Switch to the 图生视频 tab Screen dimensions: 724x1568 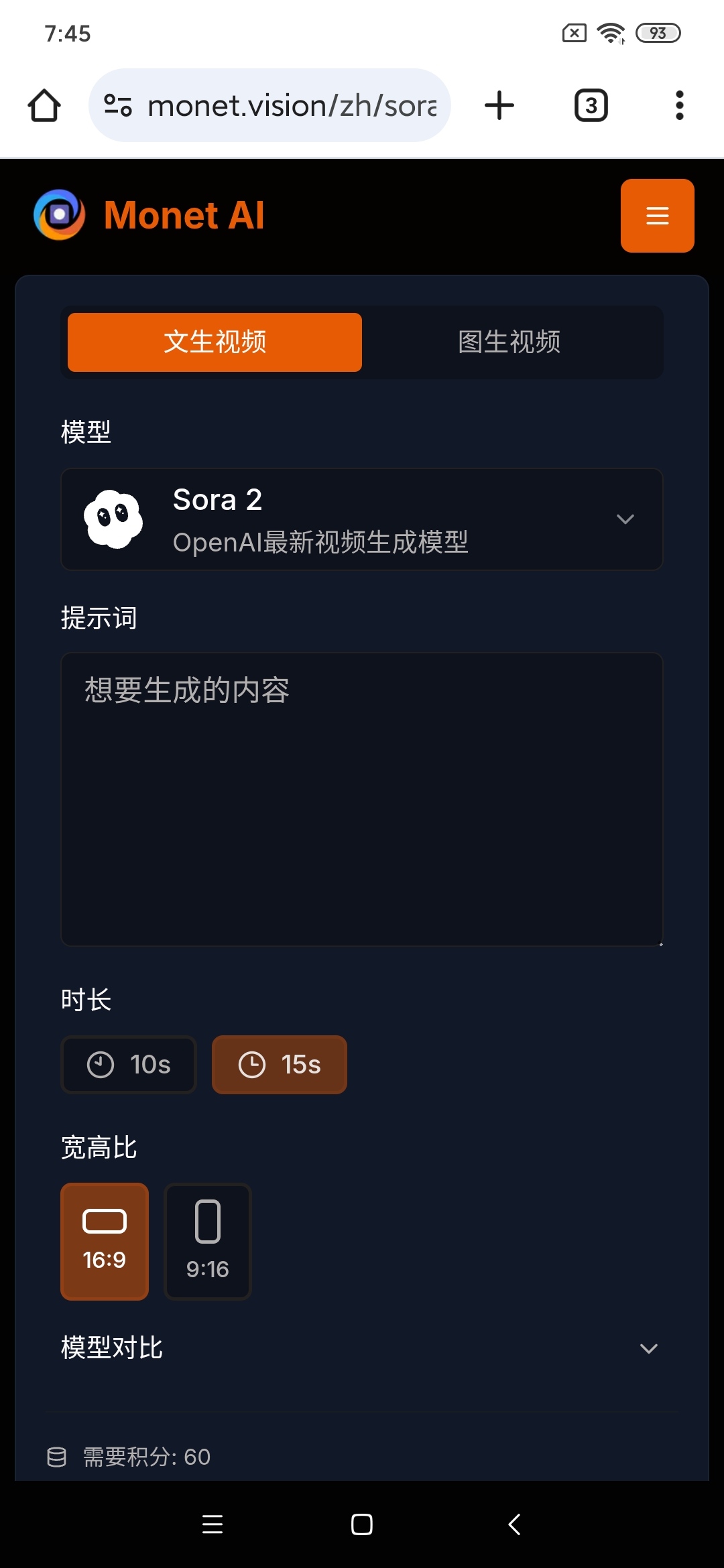tap(510, 342)
